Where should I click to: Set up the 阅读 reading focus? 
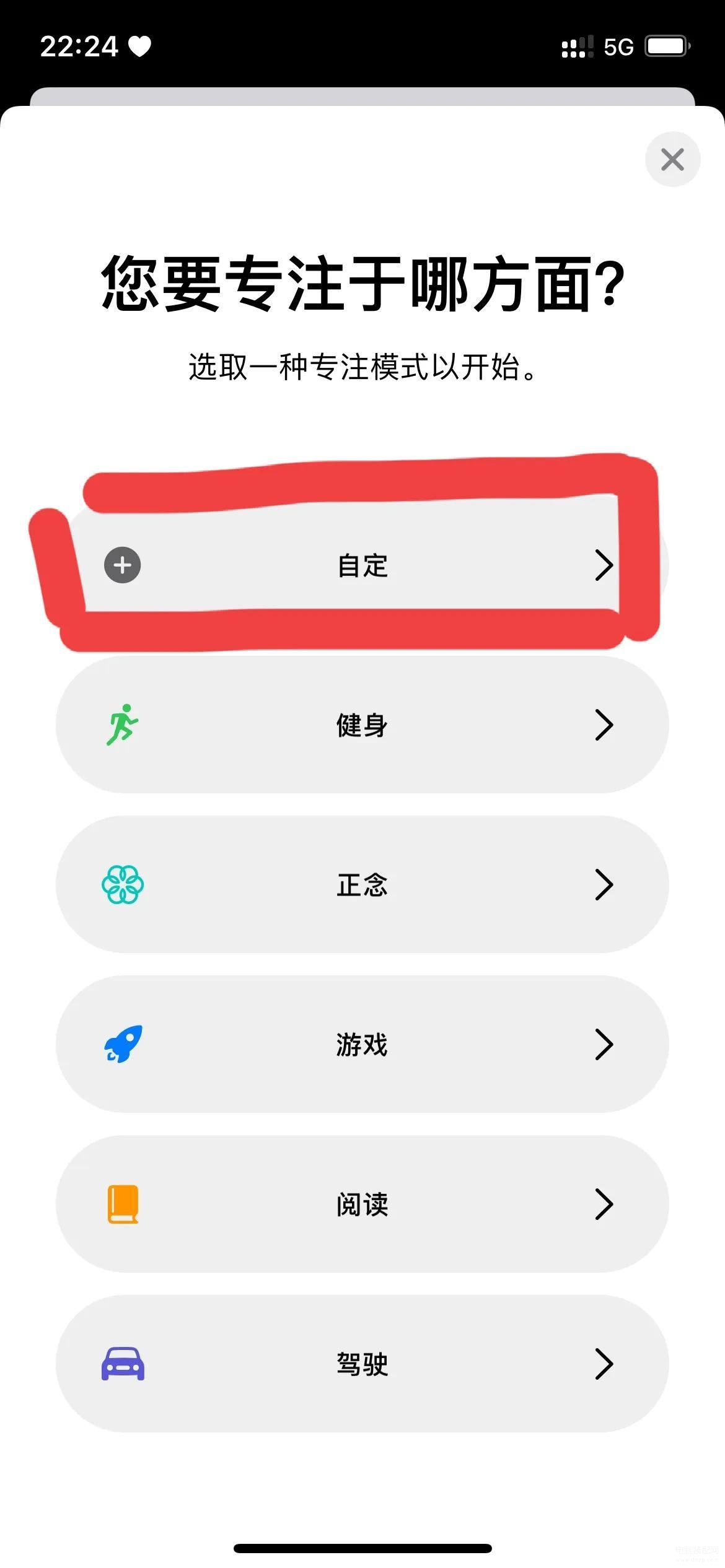tap(362, 1204)
